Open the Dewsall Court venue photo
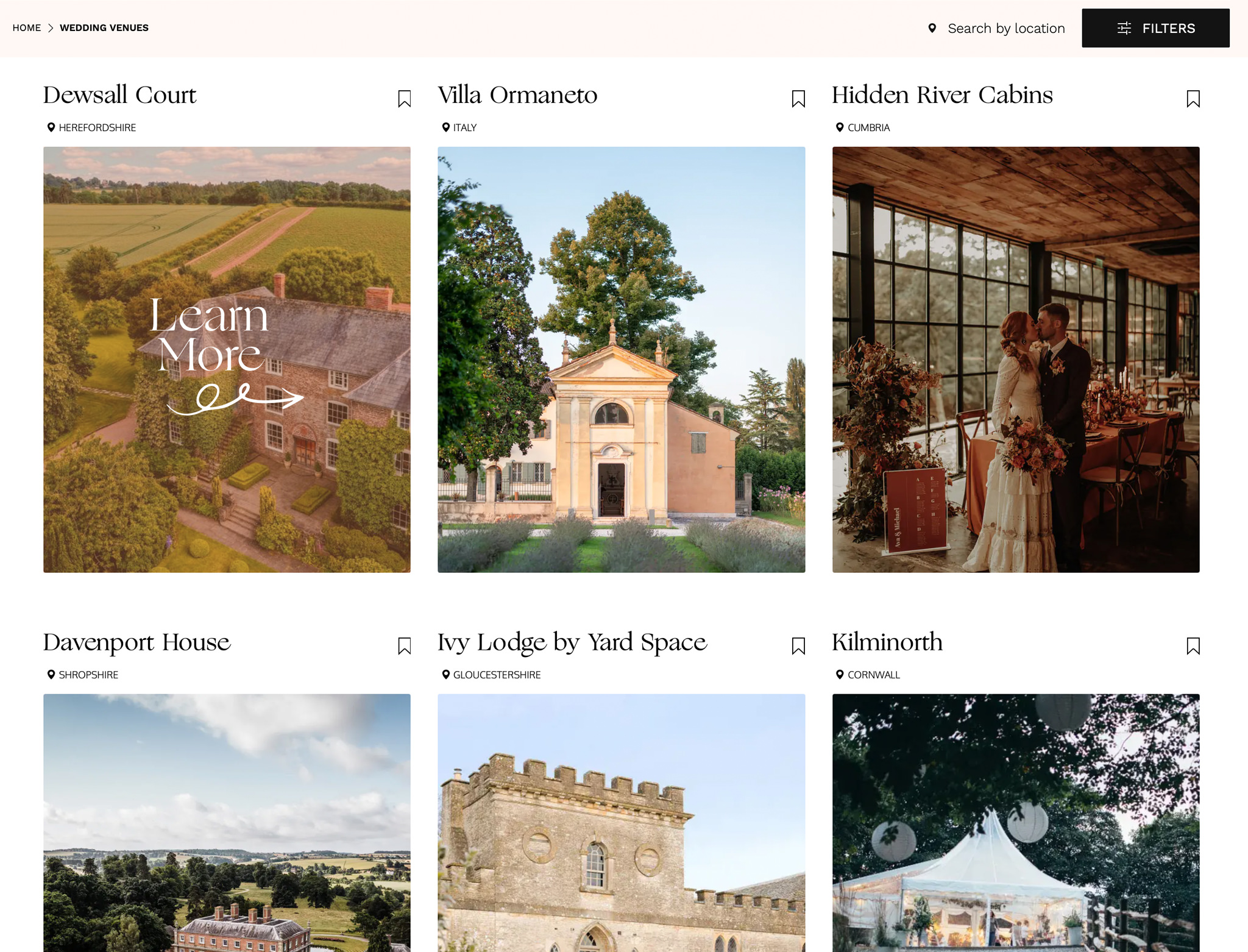This screenshot has width=1248, height=952. pyautogui.click(x=227, y=359)
